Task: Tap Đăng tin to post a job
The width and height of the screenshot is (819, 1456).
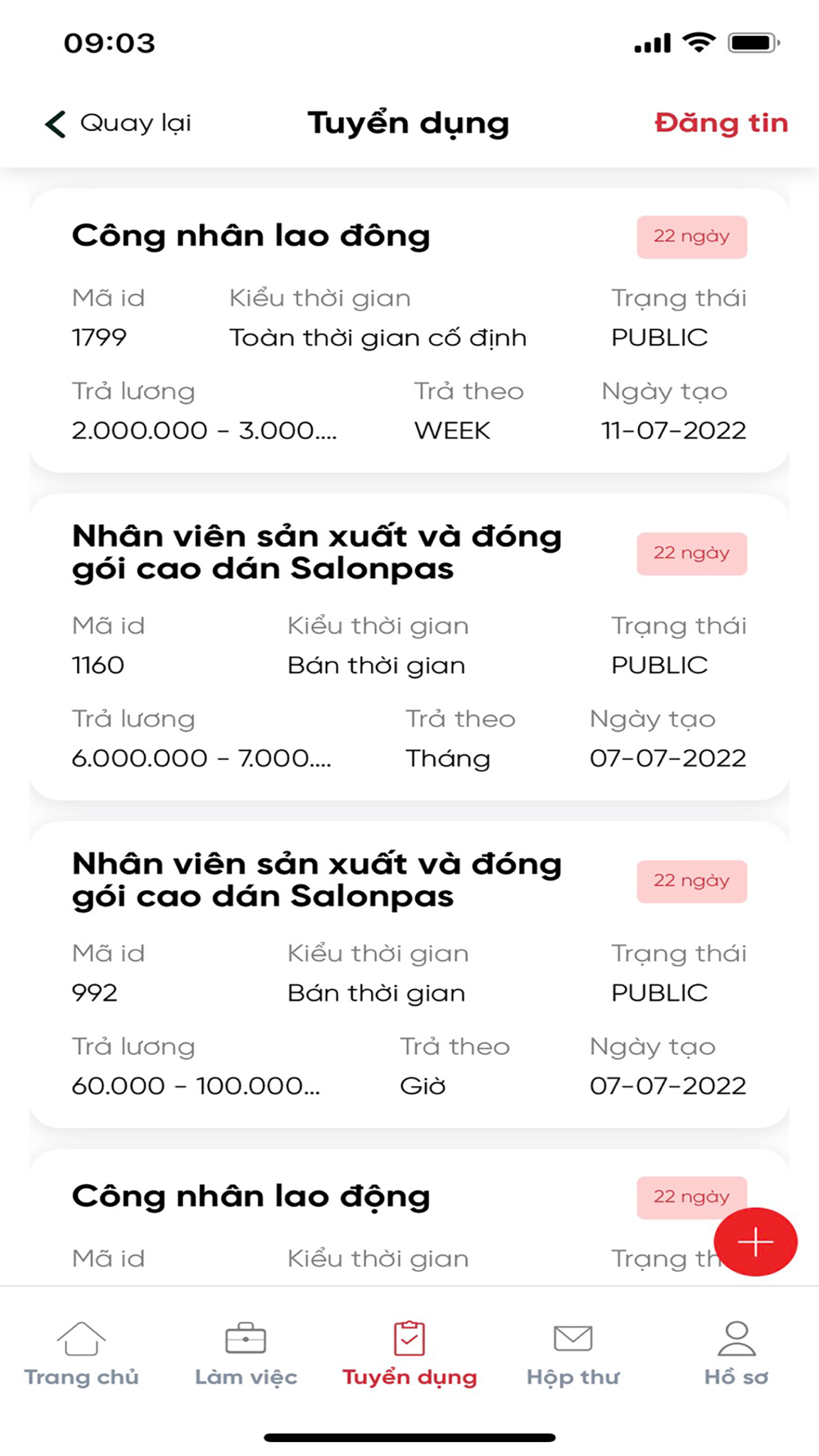Action: pyautogui.click(x=721, y=123)
